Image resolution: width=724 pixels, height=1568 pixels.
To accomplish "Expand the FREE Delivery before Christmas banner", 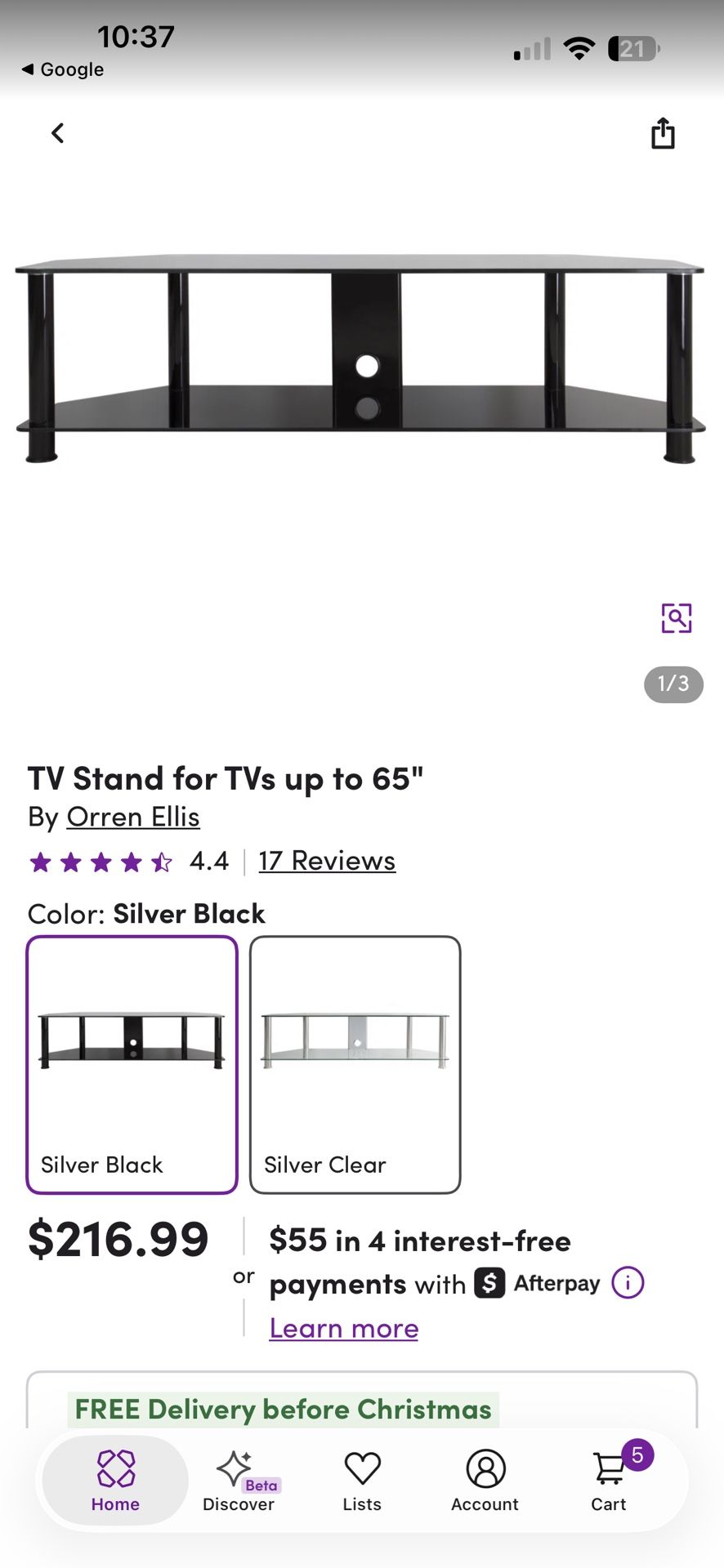I will pyautogui.click(x=281, y=1409).
